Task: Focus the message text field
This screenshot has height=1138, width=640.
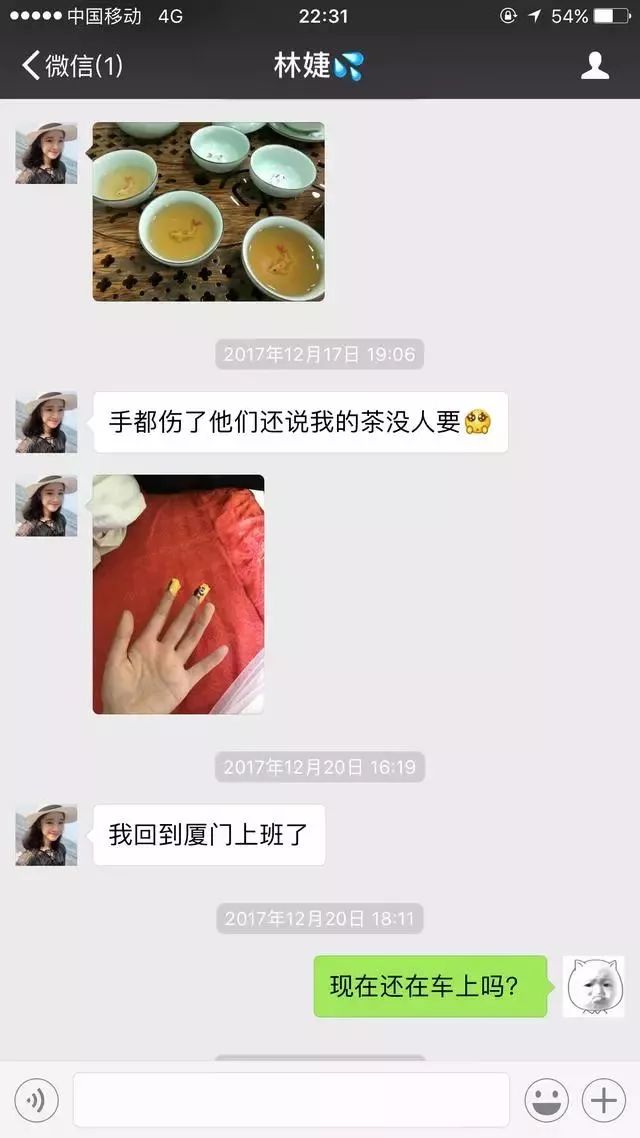Action: [x=291, y=1100]
